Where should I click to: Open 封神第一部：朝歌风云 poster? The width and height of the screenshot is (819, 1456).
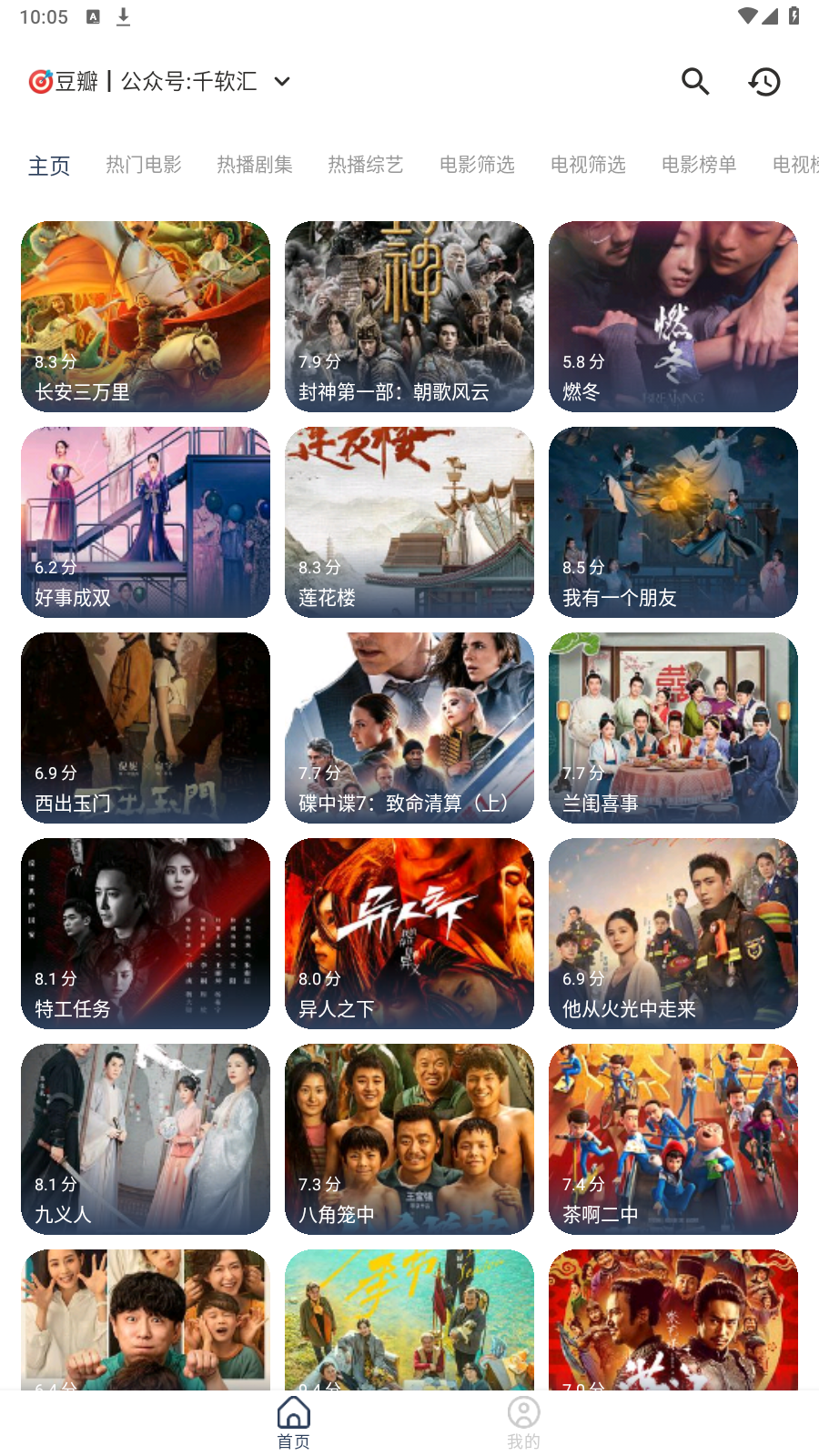(409, 317)
